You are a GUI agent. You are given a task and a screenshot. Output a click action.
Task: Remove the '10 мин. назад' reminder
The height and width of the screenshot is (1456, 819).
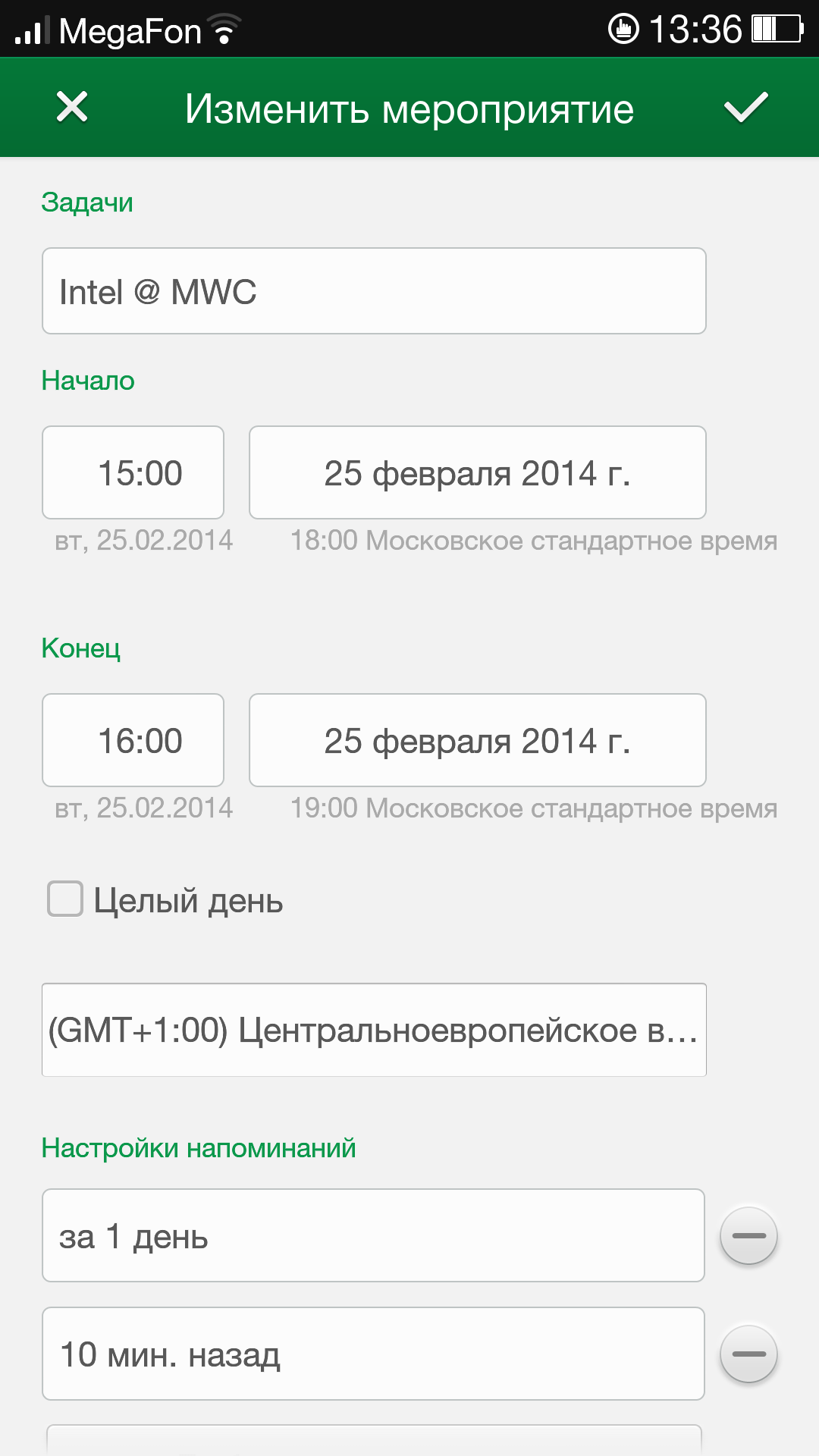(x=748, y=1354)
